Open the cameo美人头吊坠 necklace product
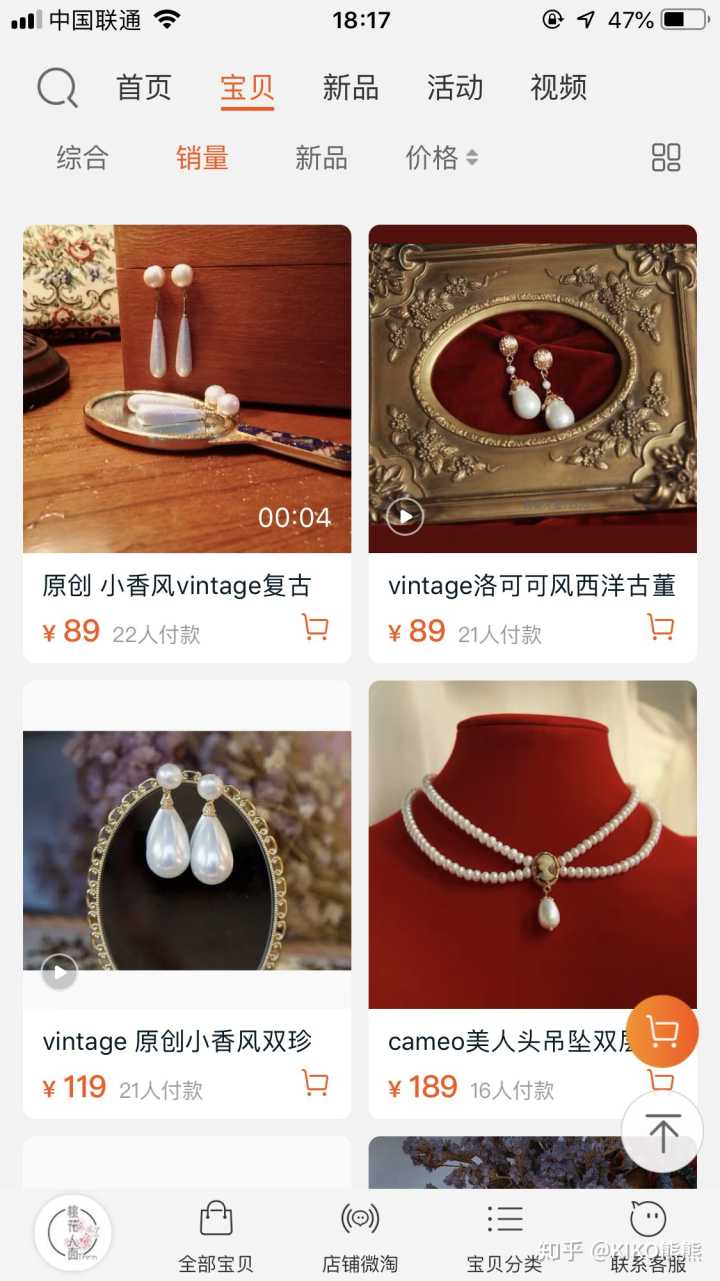The image size is (720, 1281). click(532, 845)
